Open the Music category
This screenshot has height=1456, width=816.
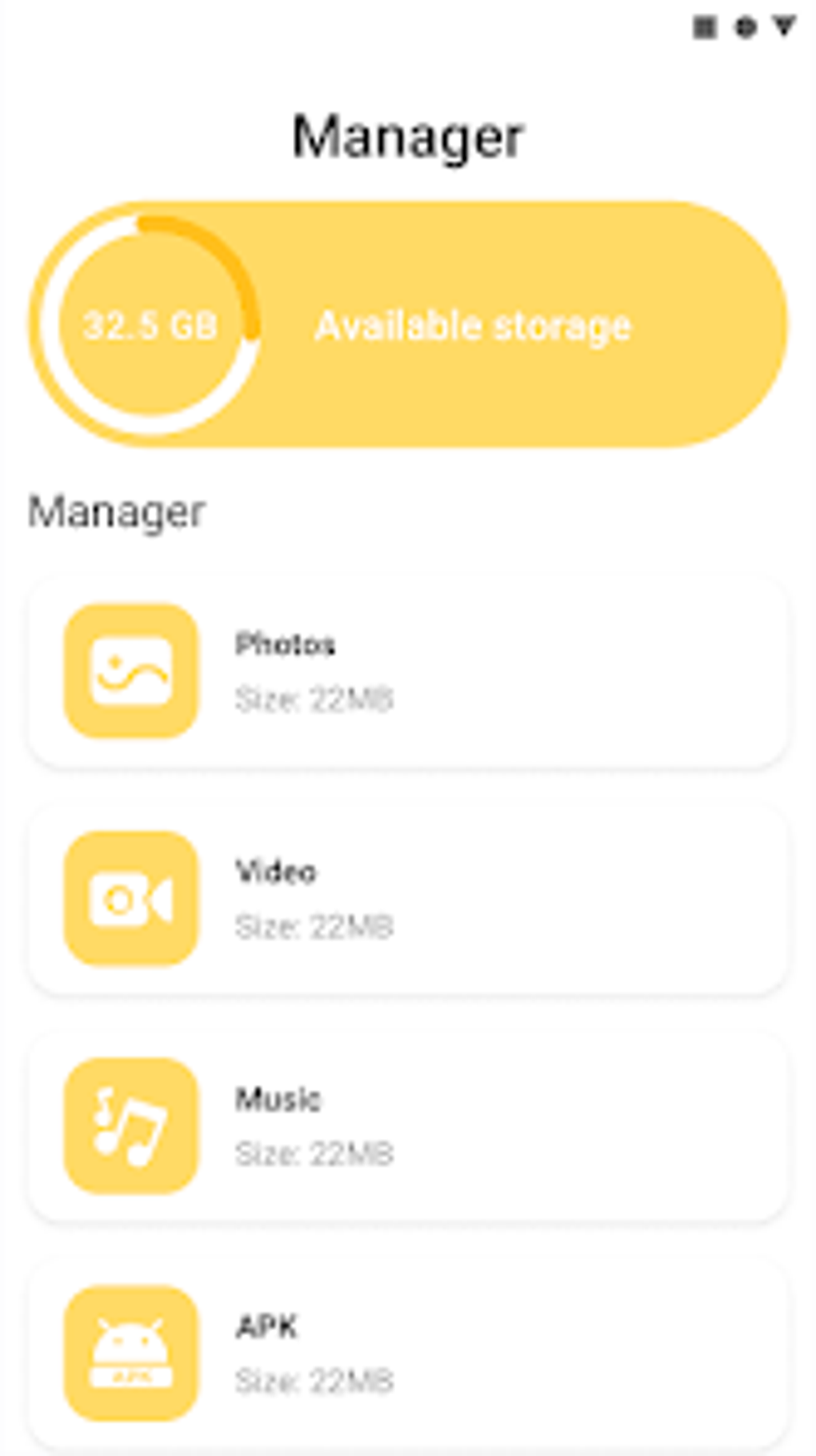(408, 1126)
